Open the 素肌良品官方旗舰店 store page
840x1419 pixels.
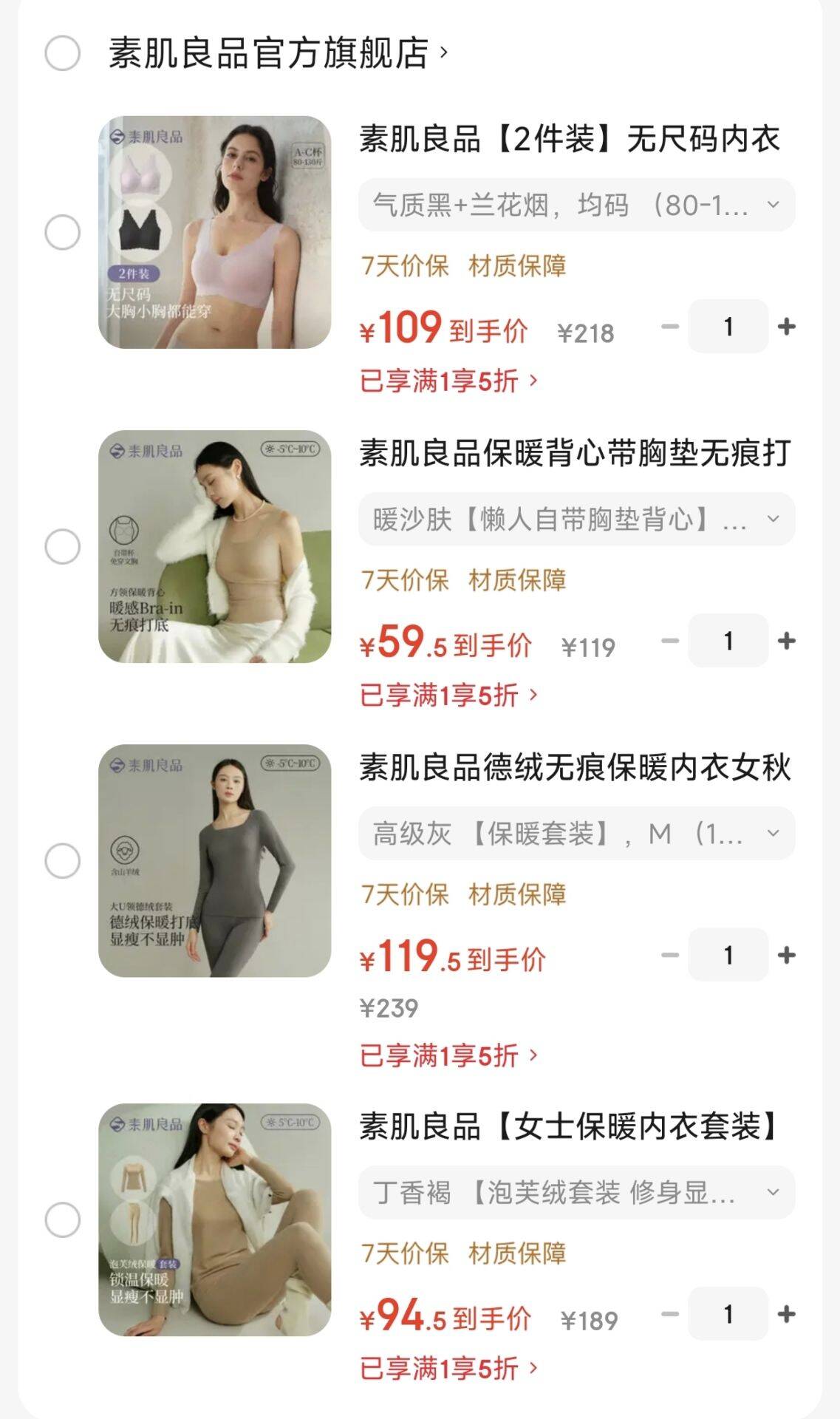[x=278, y=53]
